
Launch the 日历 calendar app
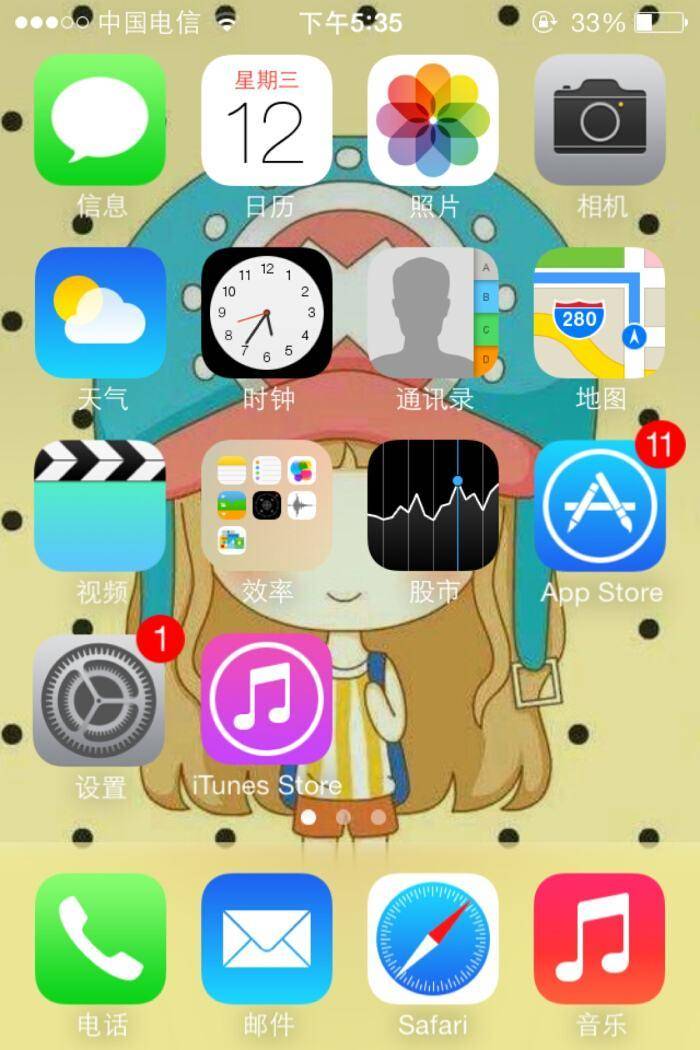267,120
